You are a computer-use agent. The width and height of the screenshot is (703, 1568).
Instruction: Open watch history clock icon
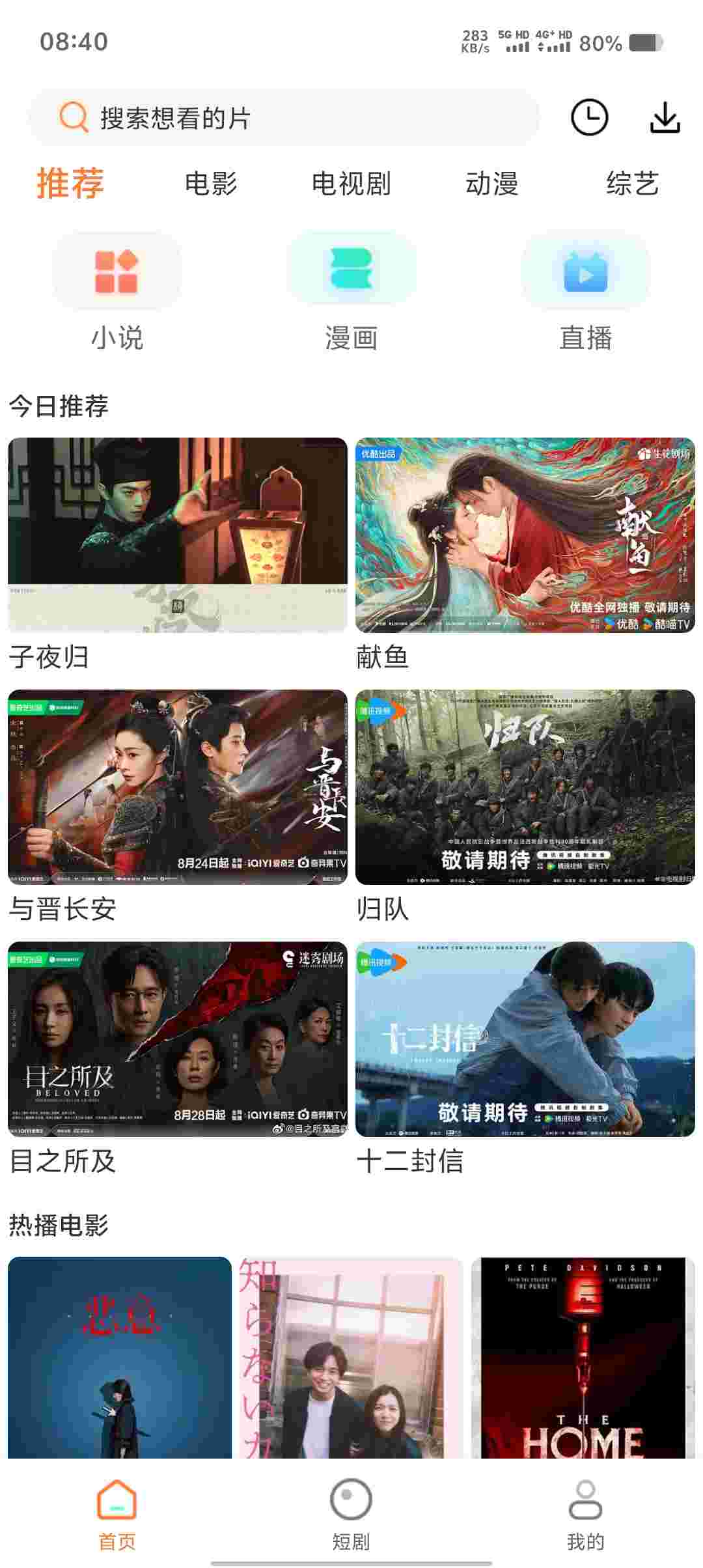[589, 118]
